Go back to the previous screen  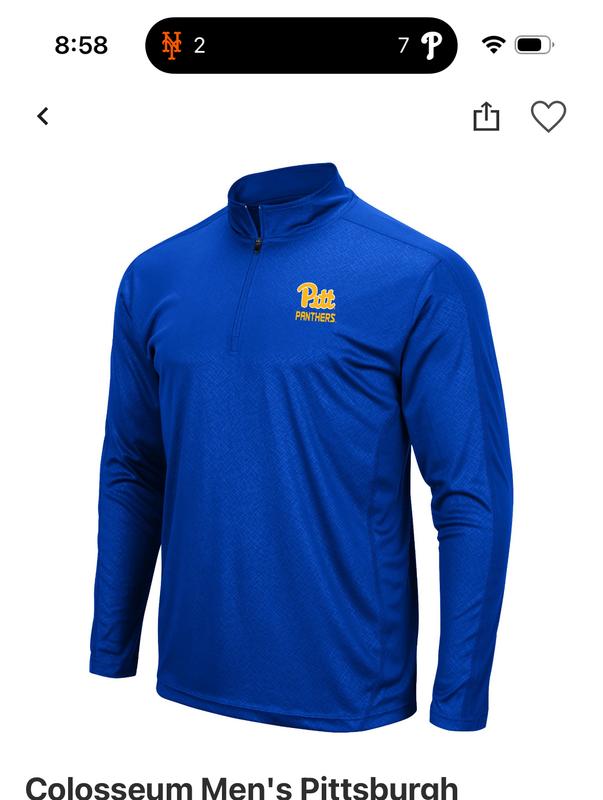42,116
